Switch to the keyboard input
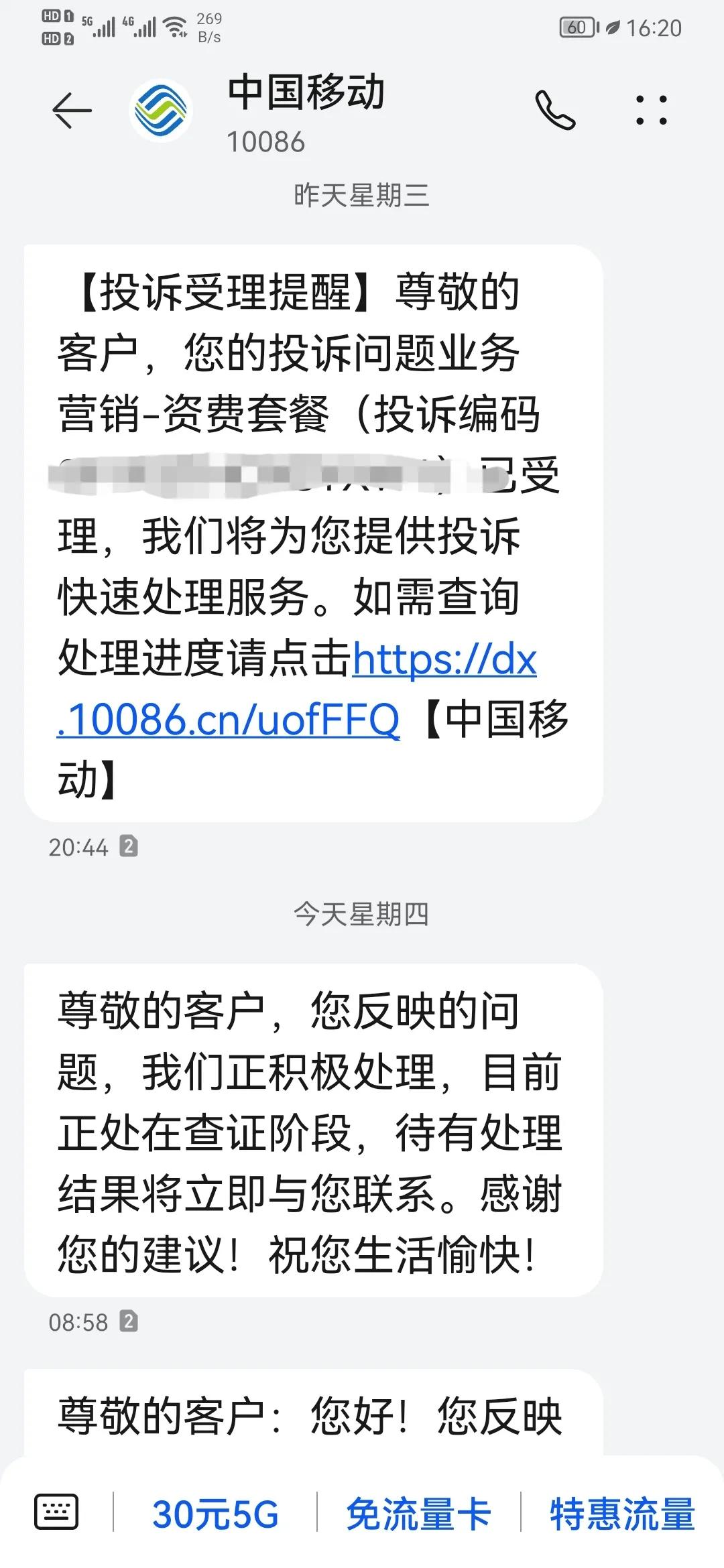Viewport: 724px width, 1568px height. click(56, 1512)
